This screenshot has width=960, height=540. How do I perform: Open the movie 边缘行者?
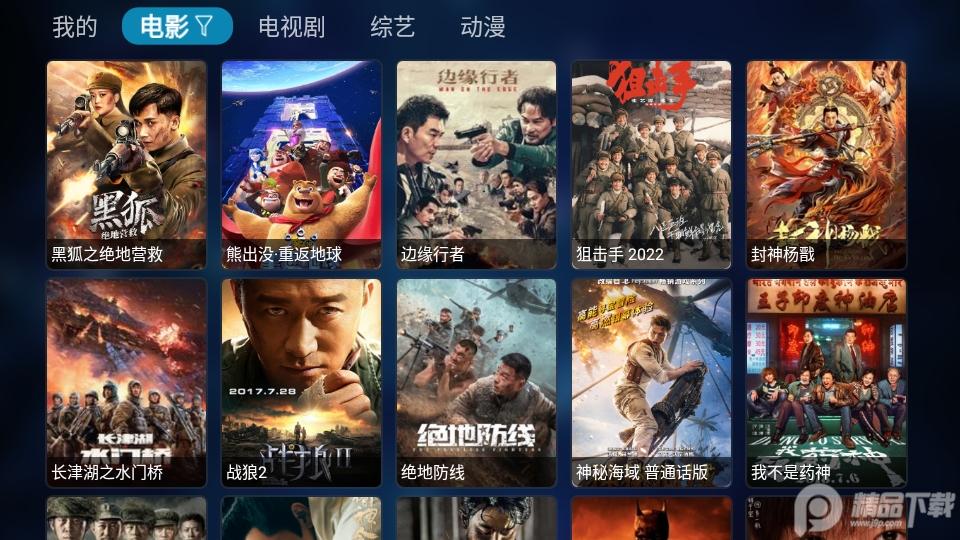(x=476, y=165)
